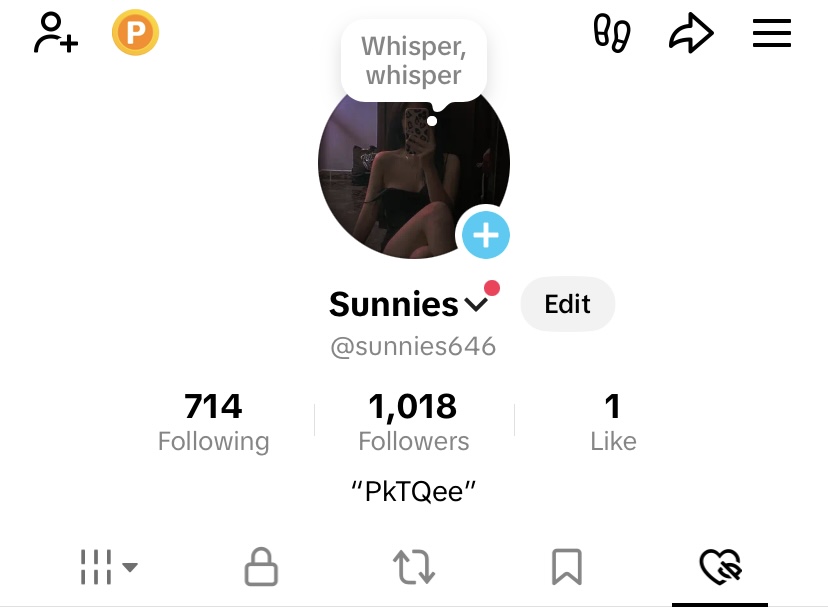Open profile views footprints icon
The image size is (828, 607).
click(611, 34)
